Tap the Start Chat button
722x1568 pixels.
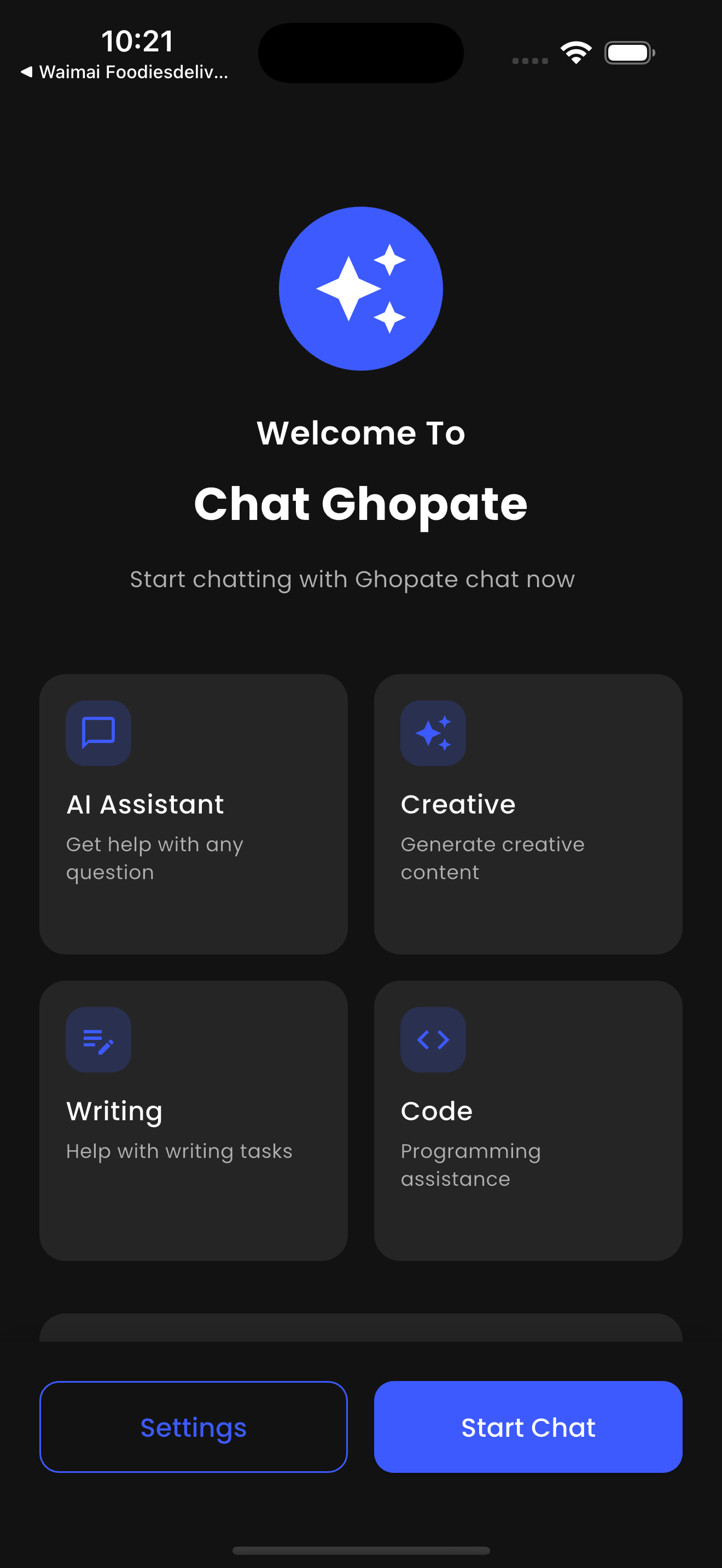tap(528, 1427)
